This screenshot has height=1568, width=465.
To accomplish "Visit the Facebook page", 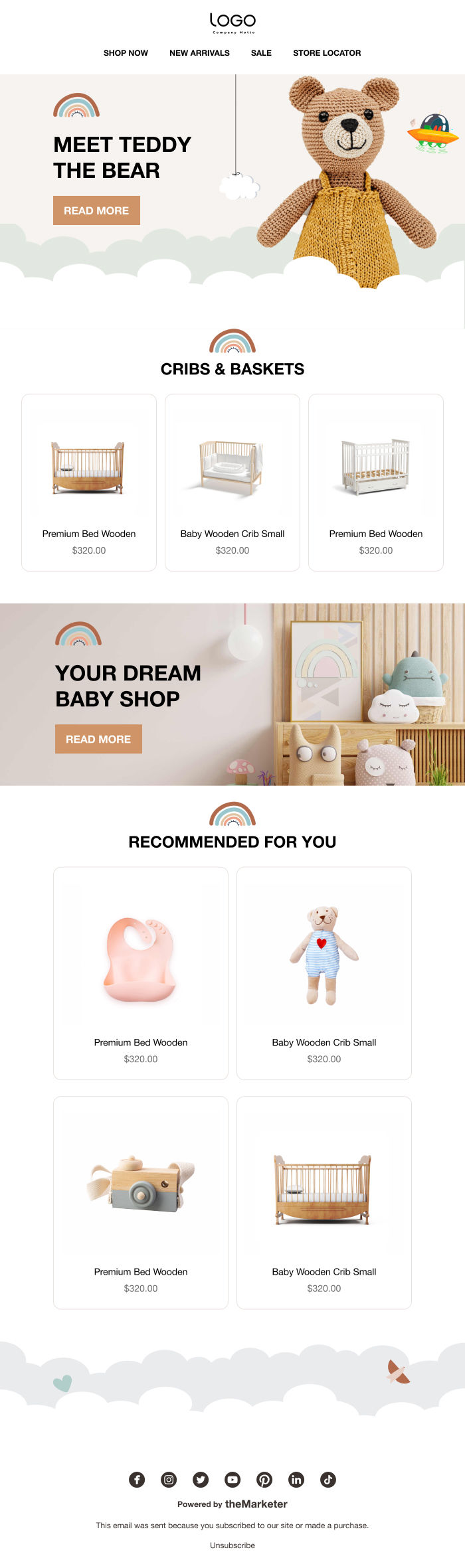I will [137, 1480].
